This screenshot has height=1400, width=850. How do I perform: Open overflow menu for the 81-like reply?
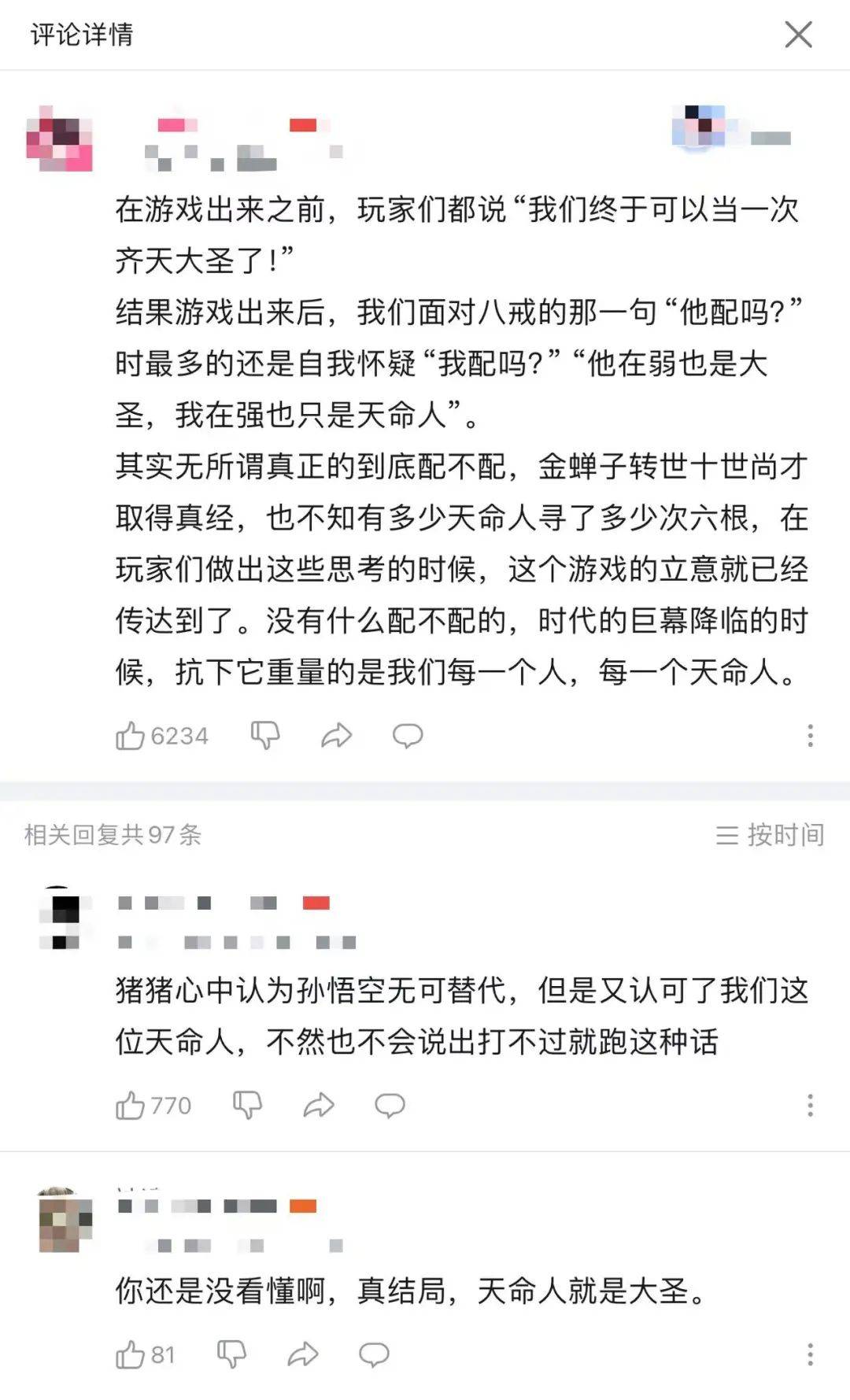point(810,1354)
